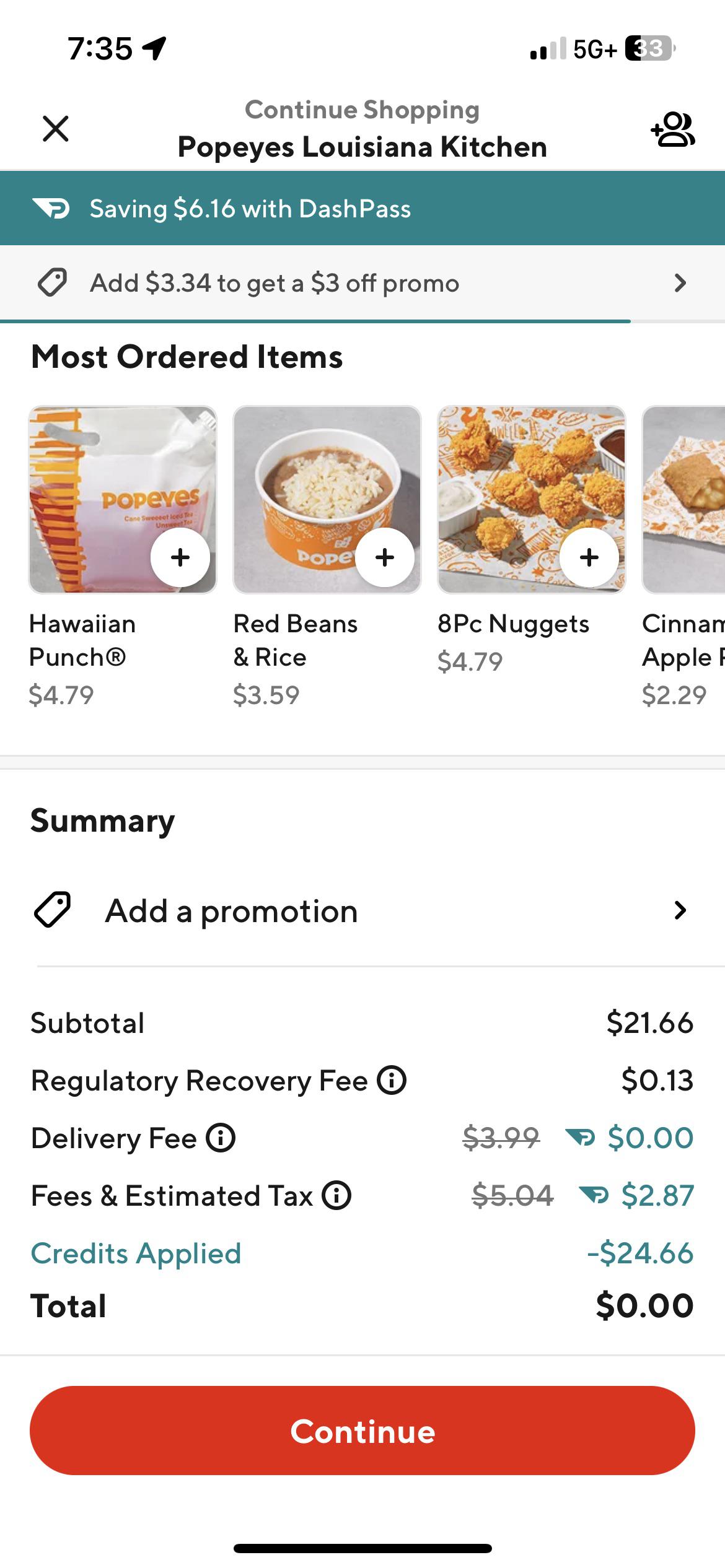This screenshot has width=725, height=1568.
Task: Open the Add a promotion chevron
Action: click(680, 910)
